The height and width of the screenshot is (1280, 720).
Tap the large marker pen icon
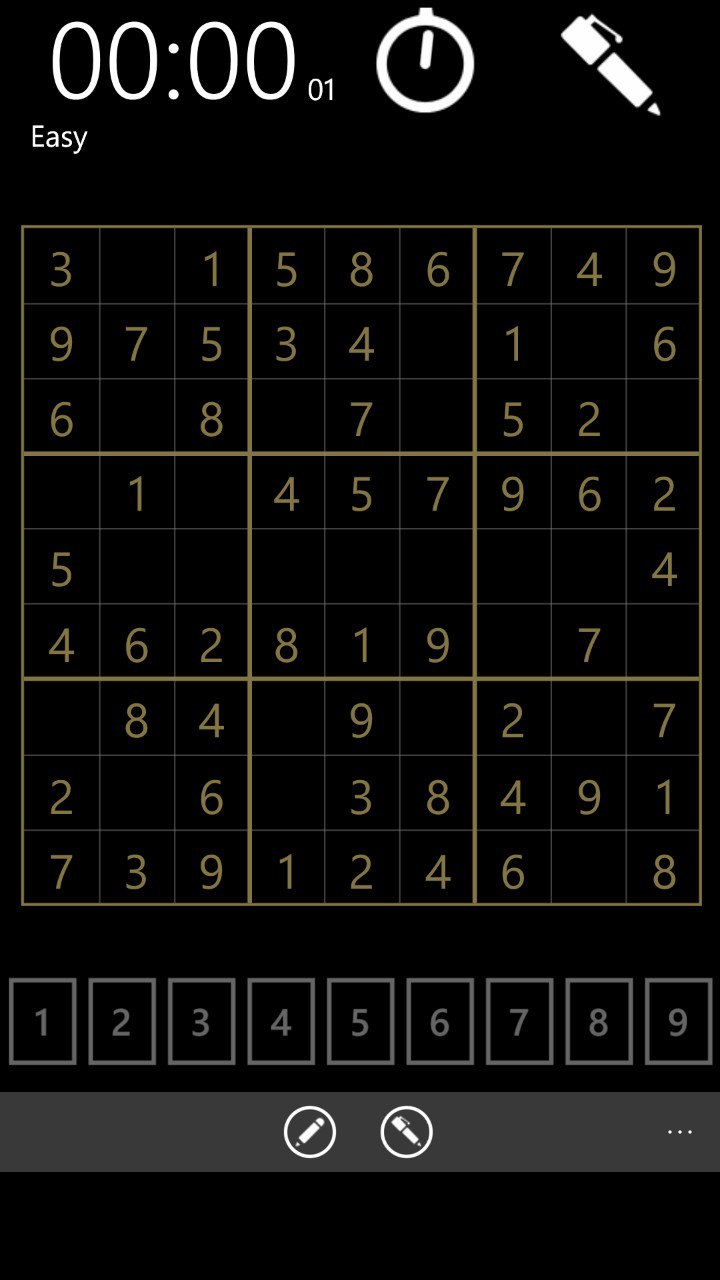[x=610, y=65]
